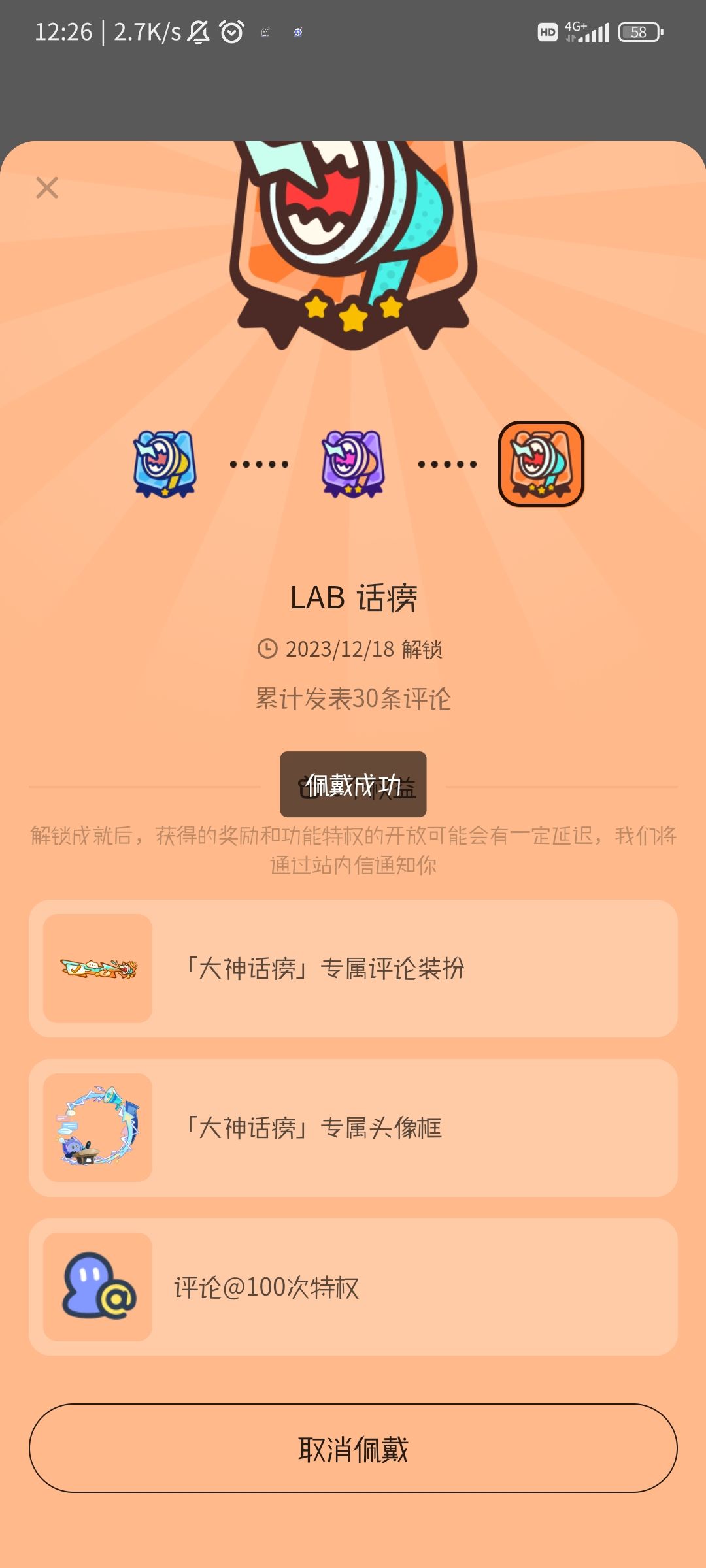Tap the alarm clock status bar icon
The width and height of the screenshot is (706, 1568).
click(x=230, y=30)
